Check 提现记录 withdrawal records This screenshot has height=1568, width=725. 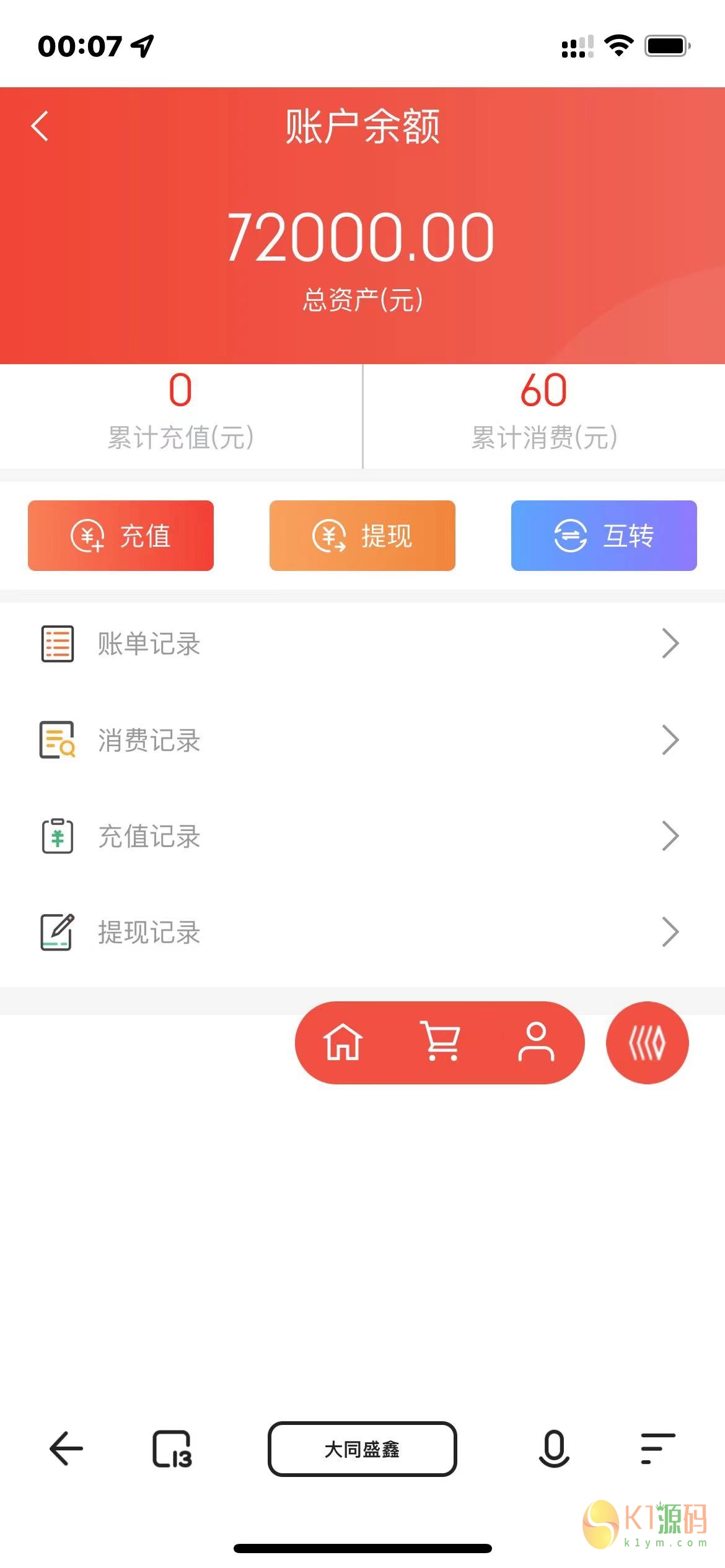click(362, 932)
